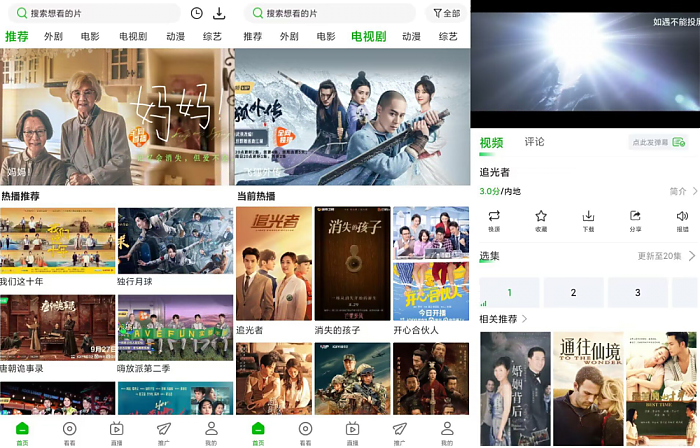Select episode 2

click(x=573, y=292)
